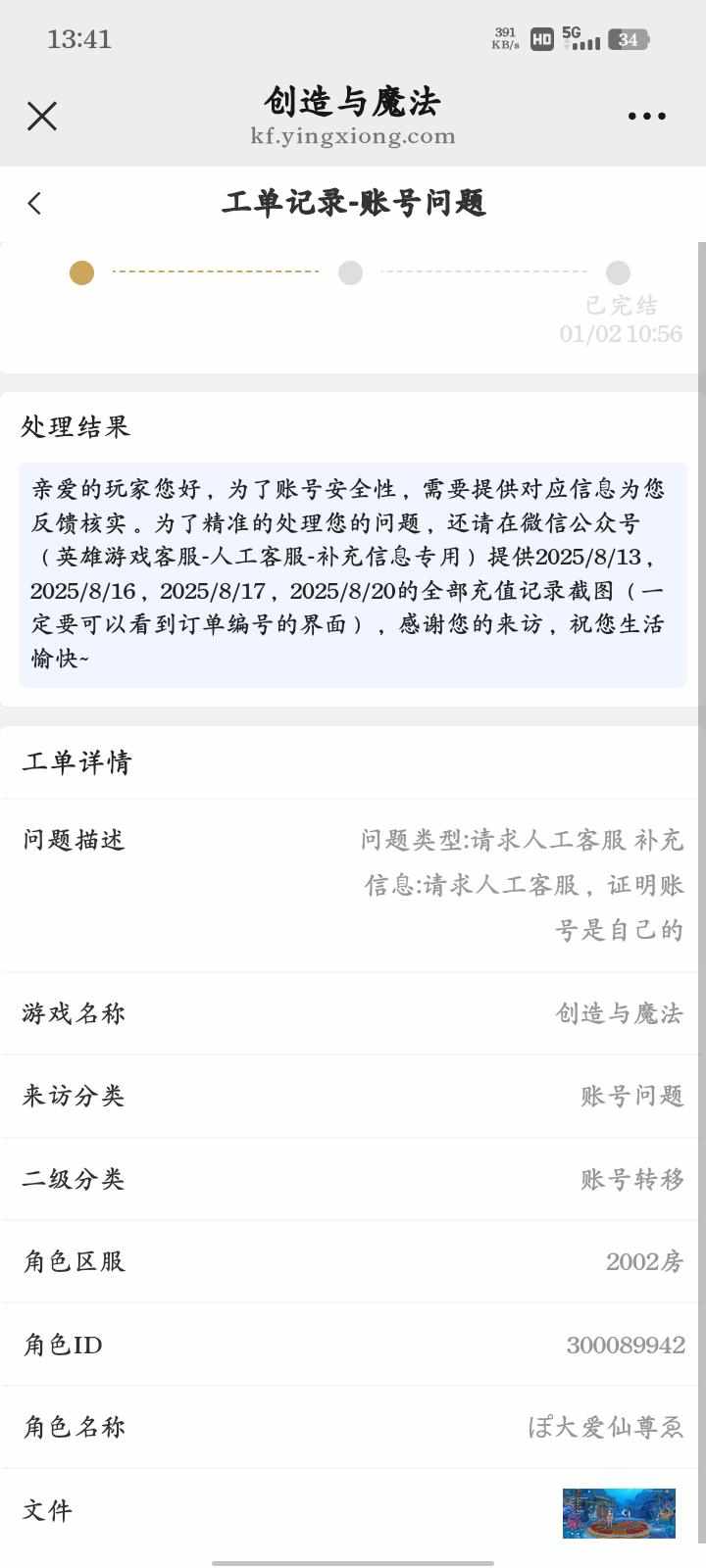
Task: Open the three-dot overflow menu
Action: click(646, 117)
